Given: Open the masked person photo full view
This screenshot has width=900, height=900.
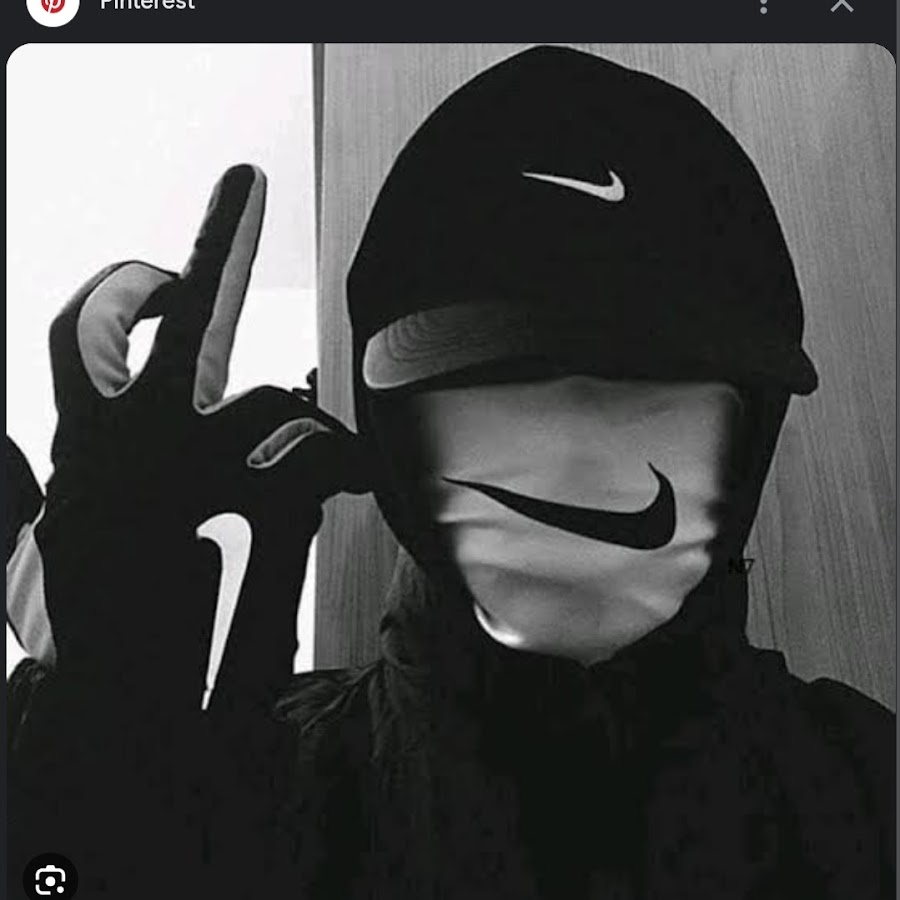Looking at the screenshot, I should 450,470.
